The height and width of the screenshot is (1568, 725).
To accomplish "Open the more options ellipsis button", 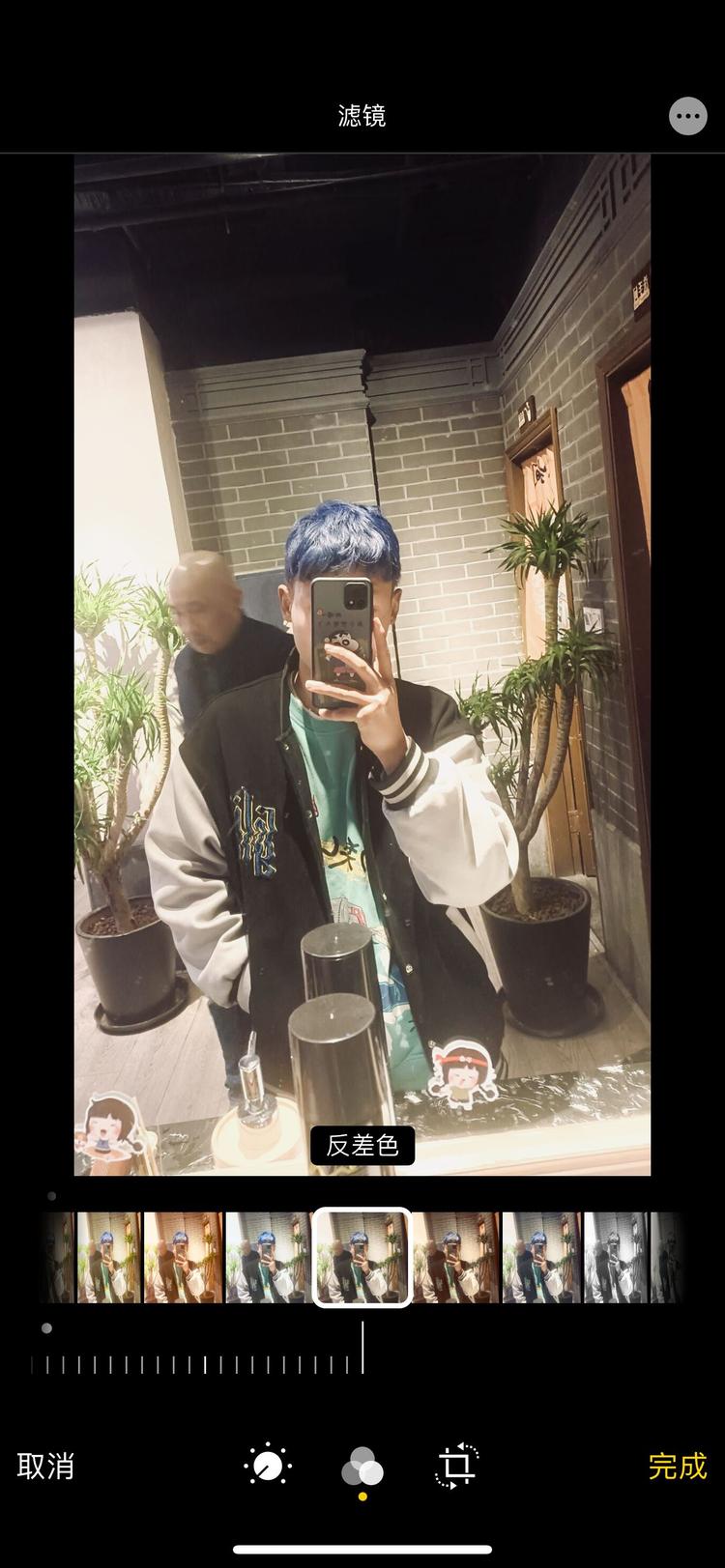I will pyautogui.click(x=687, y=116).
